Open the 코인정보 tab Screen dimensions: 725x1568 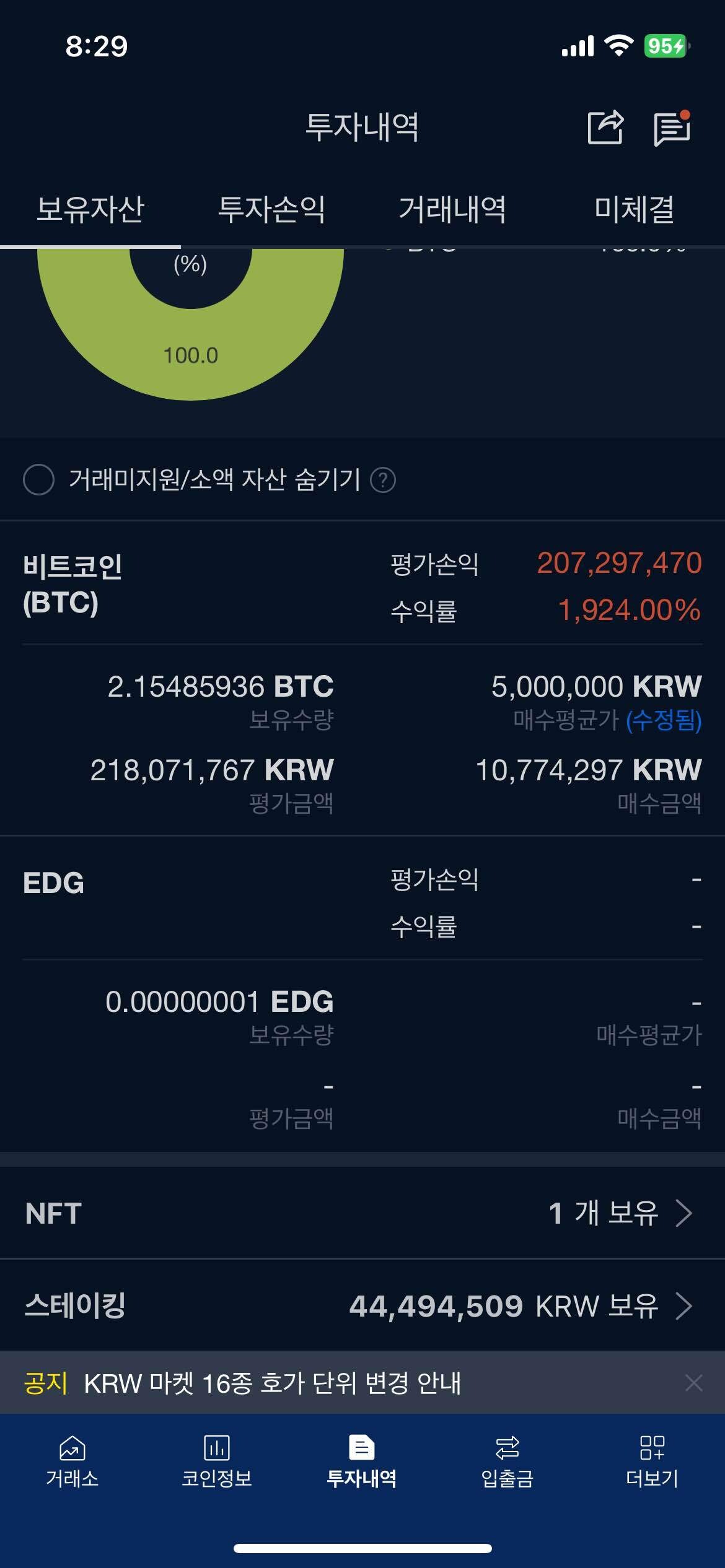217,1461
